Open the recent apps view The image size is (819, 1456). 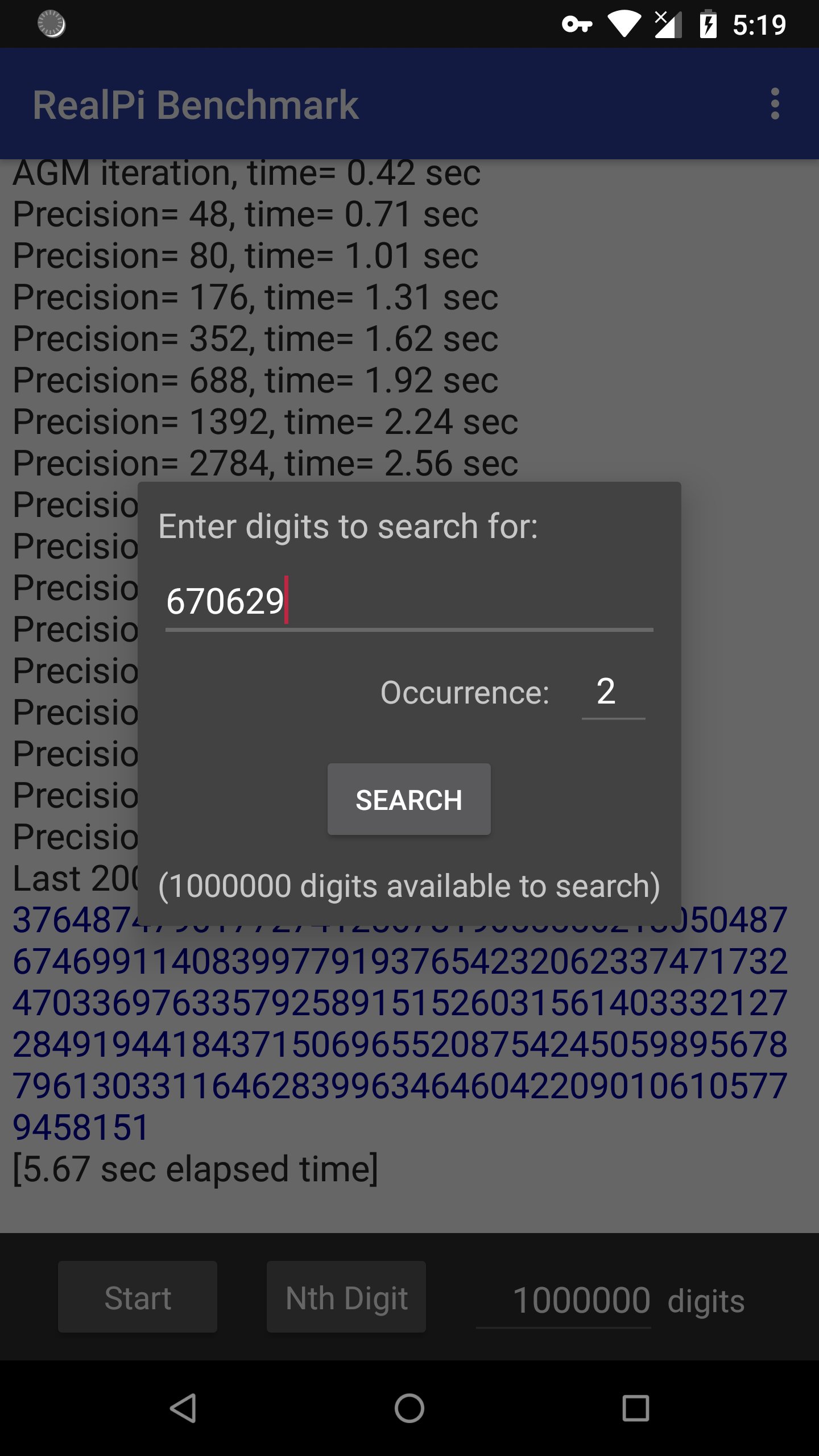click(635, 1408)
